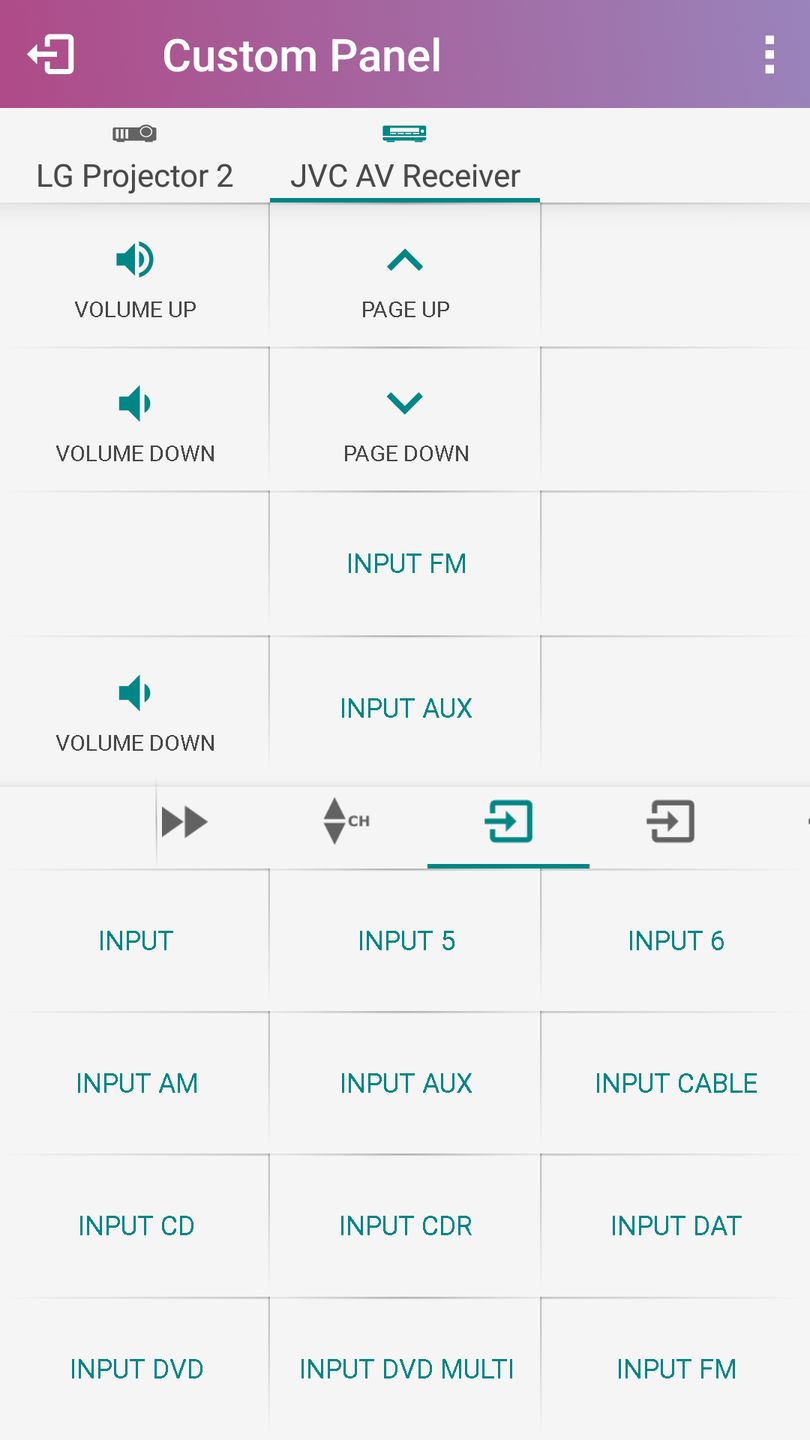This screenshot has width=810, height=1440.
Task: Tap the INPUT DVD MULTI command
Action: [x=406, y=1370]
